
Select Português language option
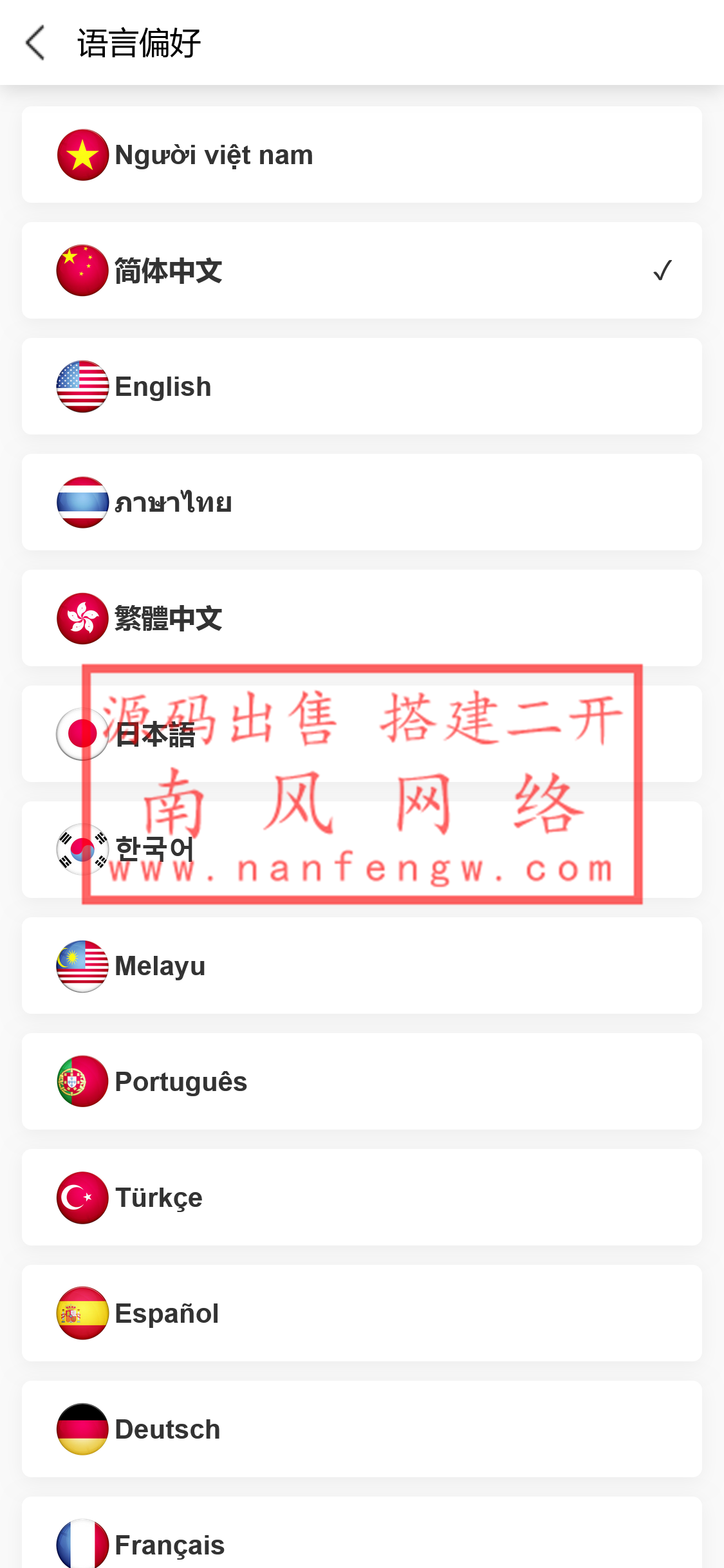coord(361,1082)
